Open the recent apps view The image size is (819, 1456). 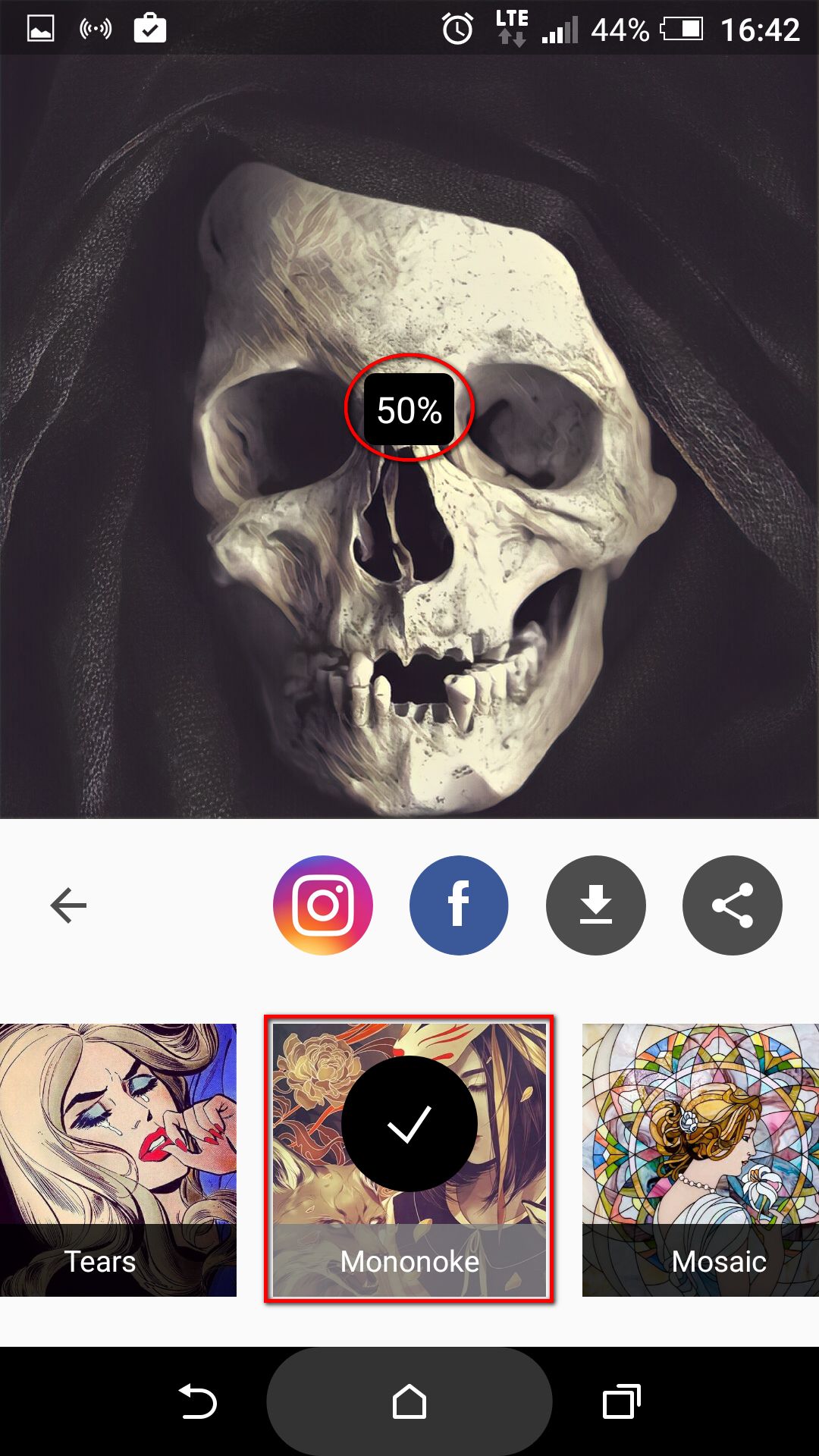tap(622, 1401)
